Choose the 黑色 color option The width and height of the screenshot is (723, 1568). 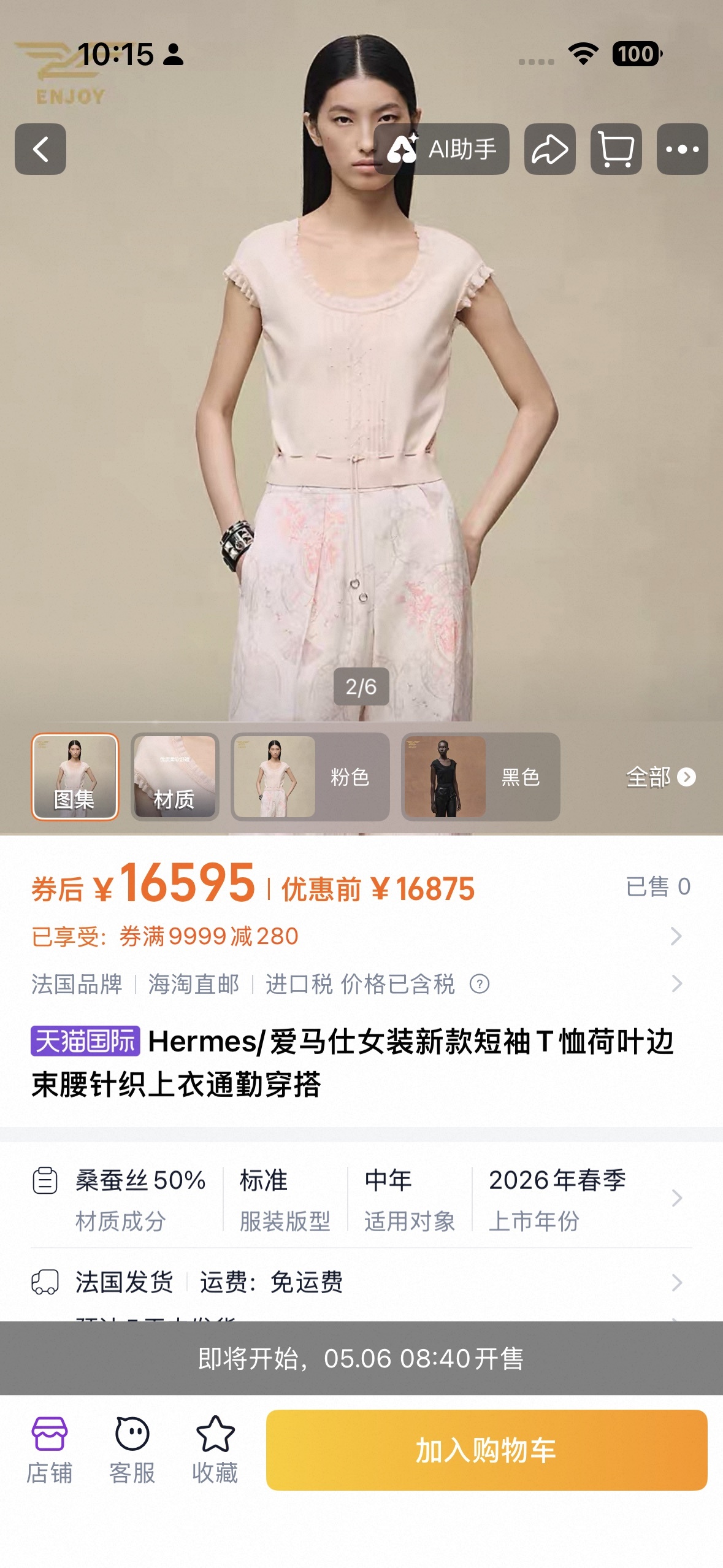[x=480, y=777]
